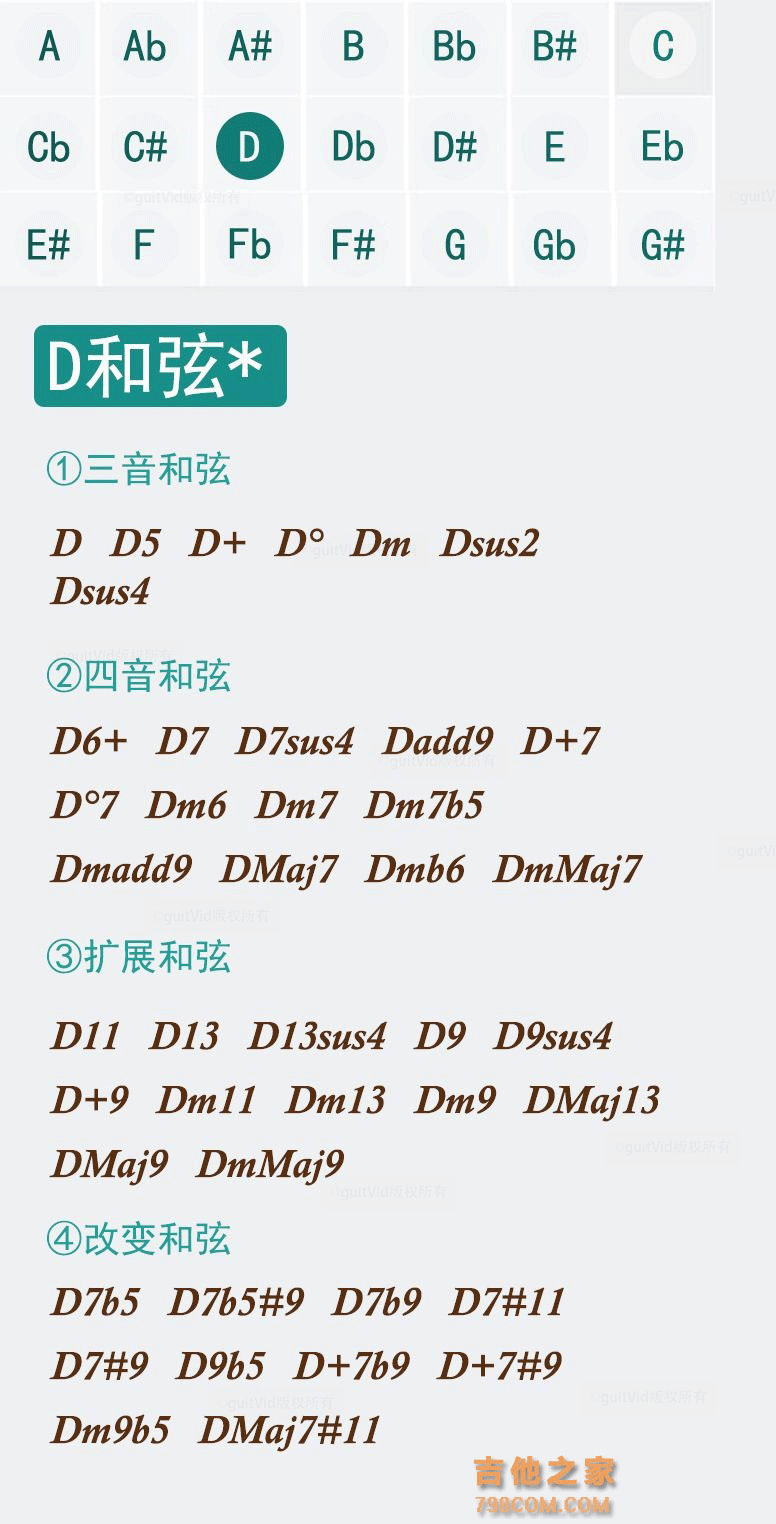Choose root note C
Viewport: 776px width, 1524px height.
click(663, 47)
